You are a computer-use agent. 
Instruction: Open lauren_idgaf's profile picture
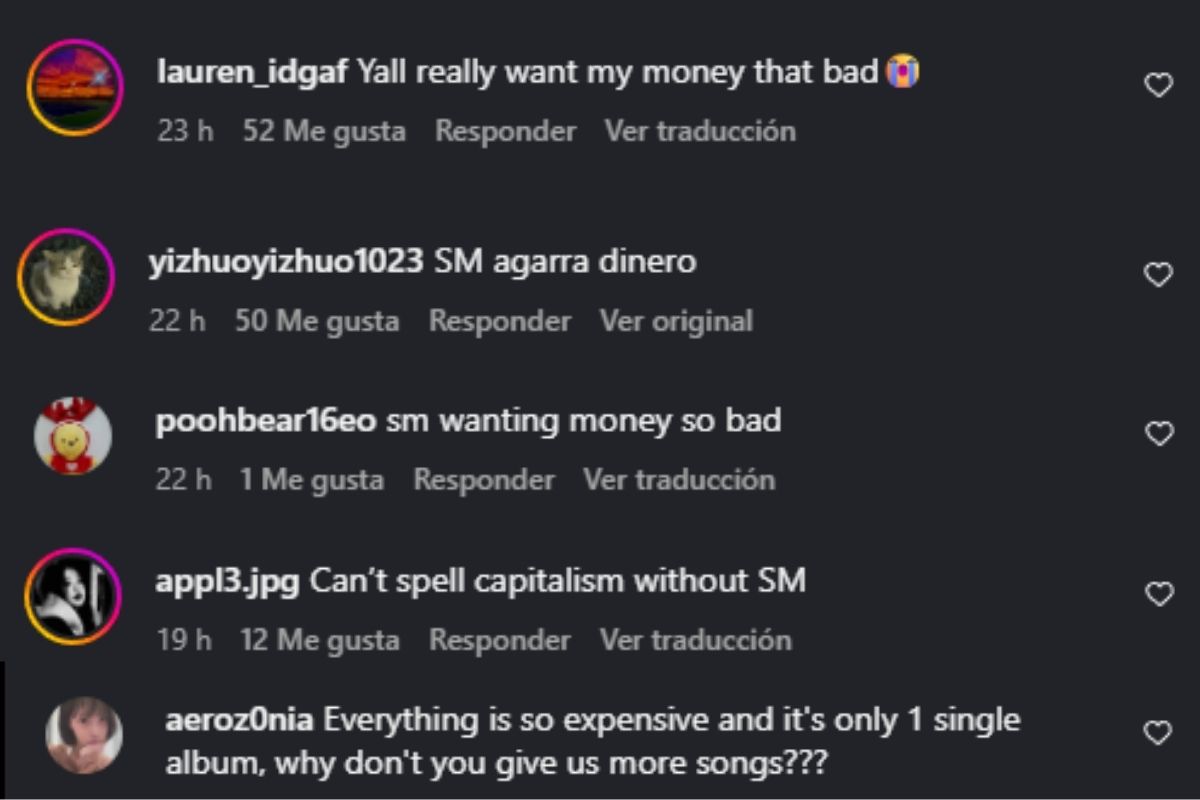[x=74, y=87]
